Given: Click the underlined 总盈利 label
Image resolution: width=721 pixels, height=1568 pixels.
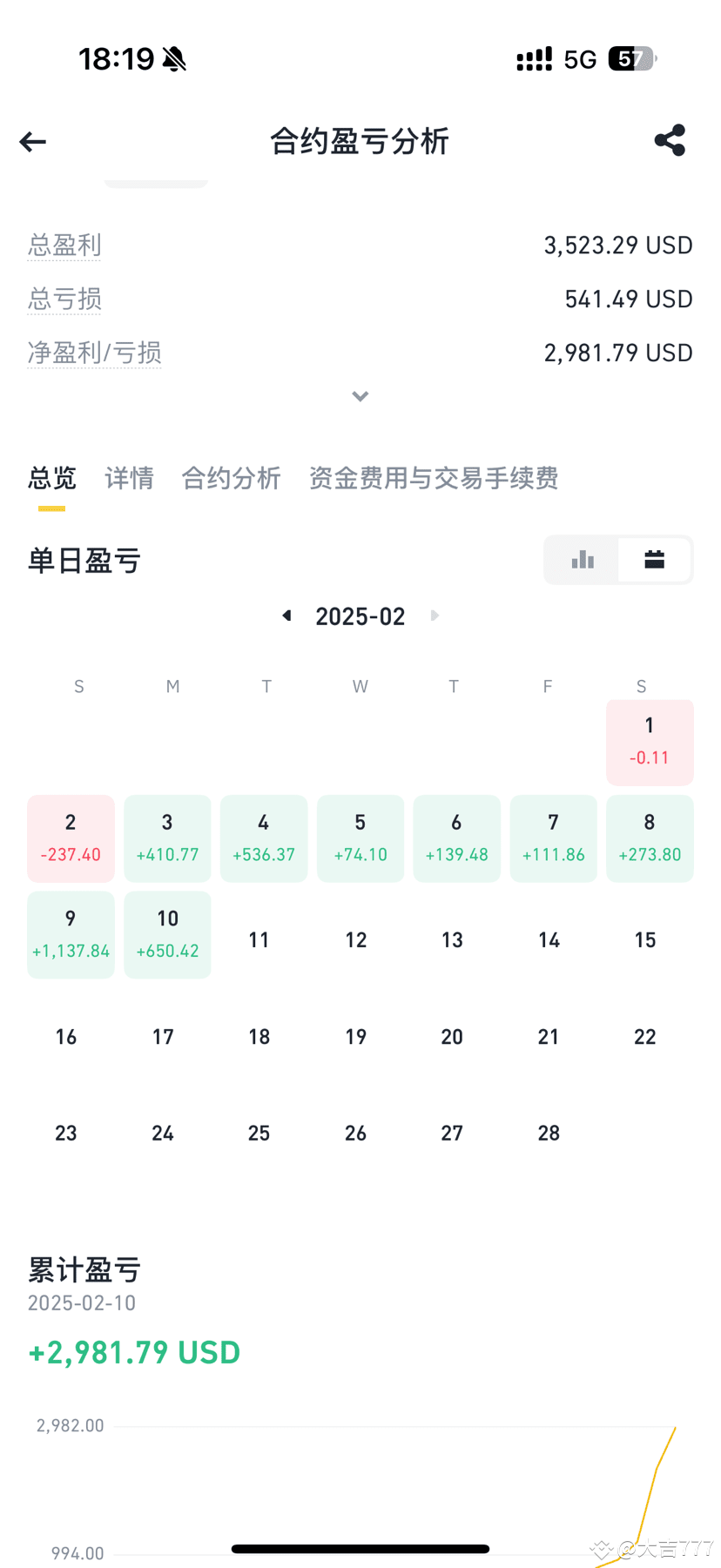Looking at the screenshot, I should pos(64,246).
